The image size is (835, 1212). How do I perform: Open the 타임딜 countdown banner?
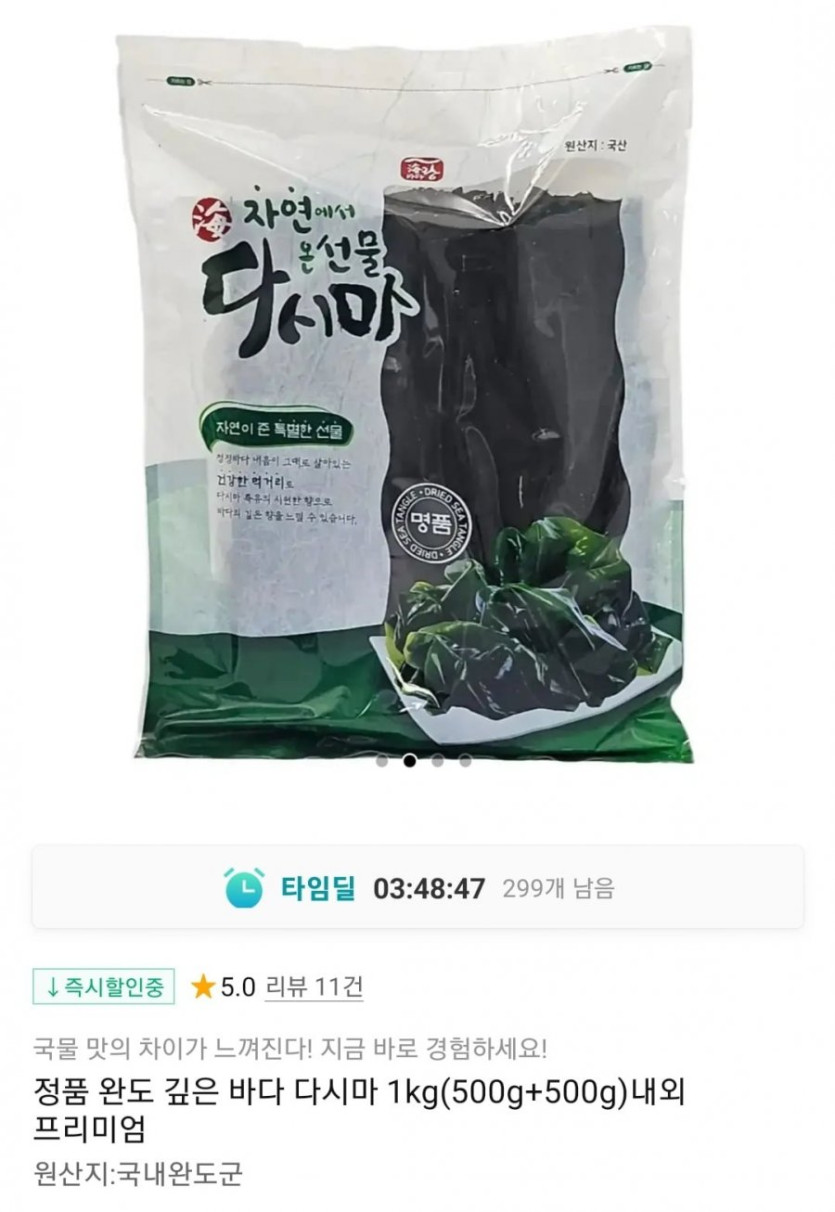tap(417, 887)
